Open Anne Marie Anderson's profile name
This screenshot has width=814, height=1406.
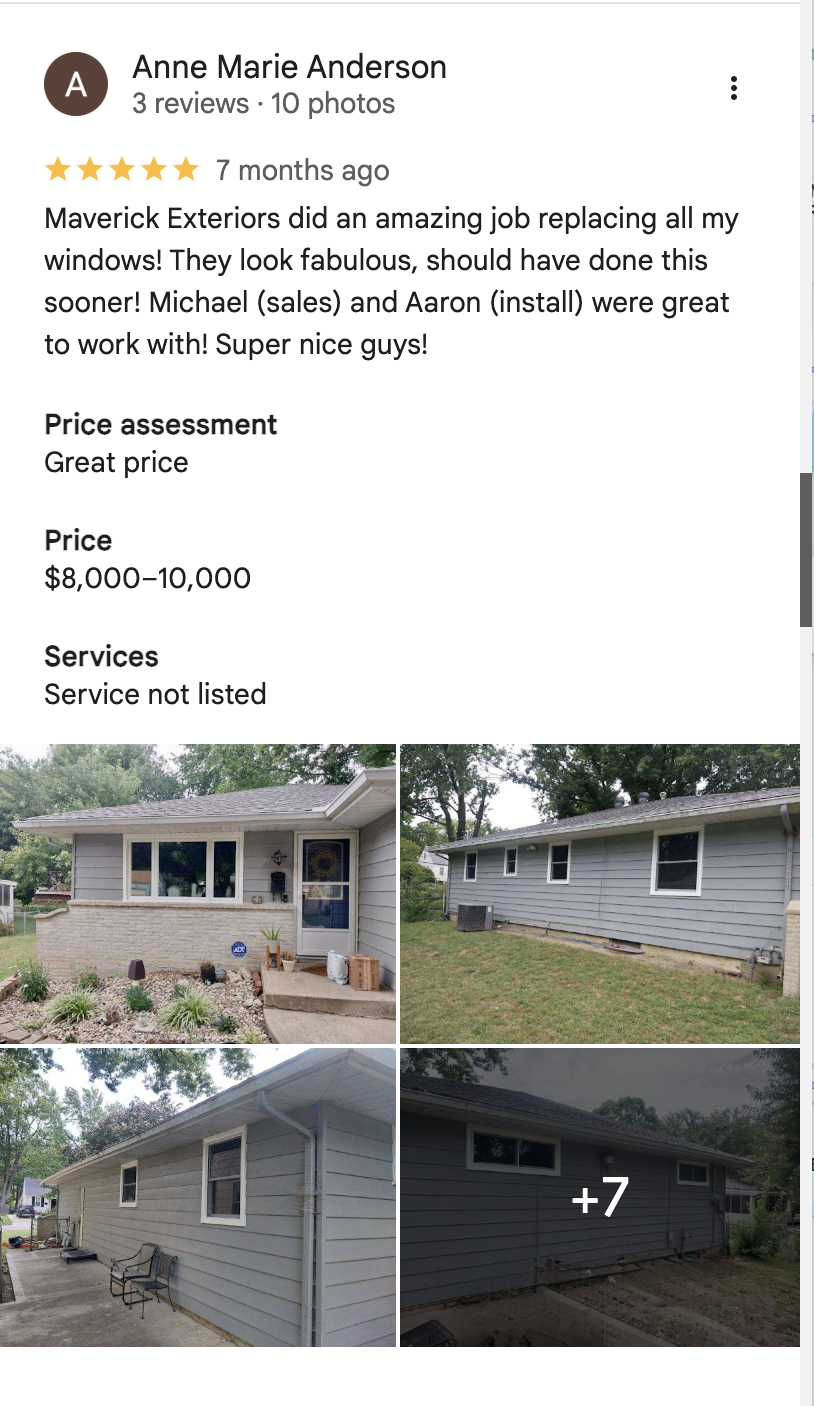point(289,66)
